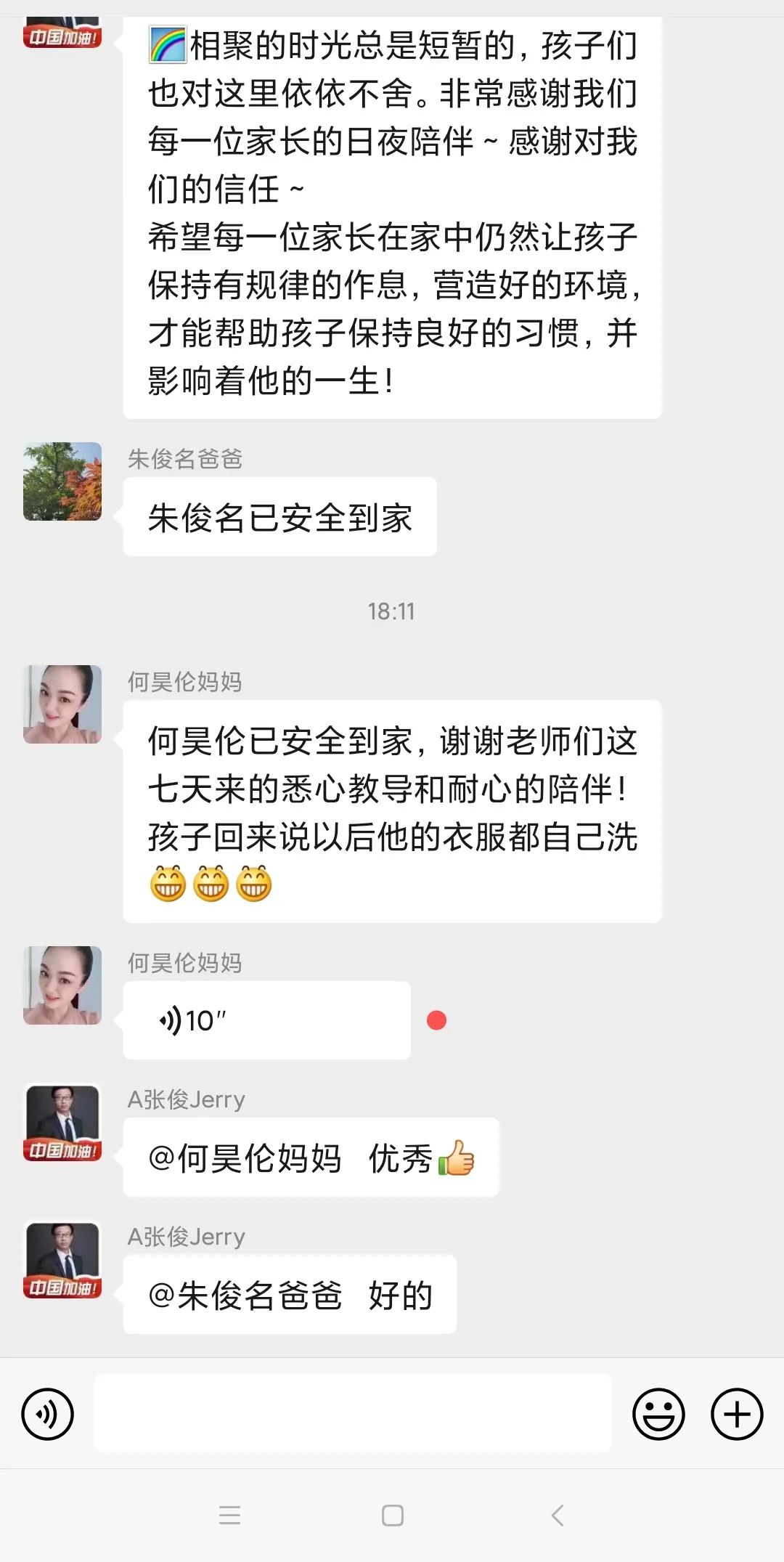The height and width of the screenshot is (1562, 784).
Task: Open the emoji sticker panel
Action: [658, 1414]
